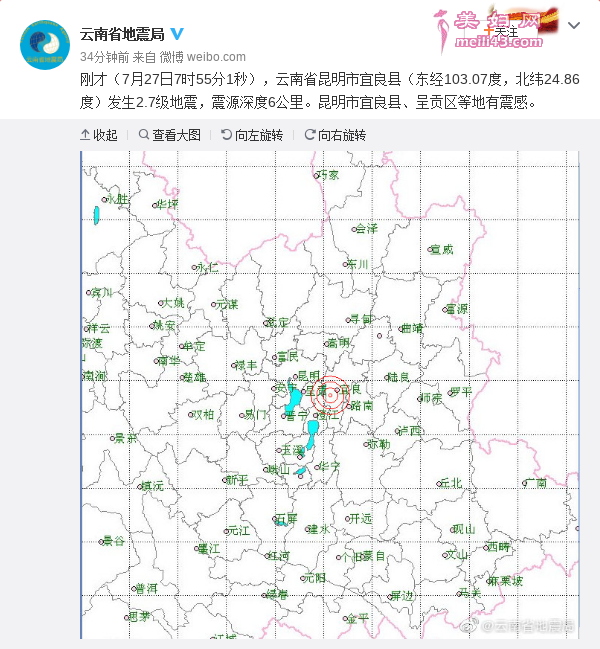Screen dimensions: 600x649
Task: Open the post options dropdown arrow
Action: [x=575, y=24]
